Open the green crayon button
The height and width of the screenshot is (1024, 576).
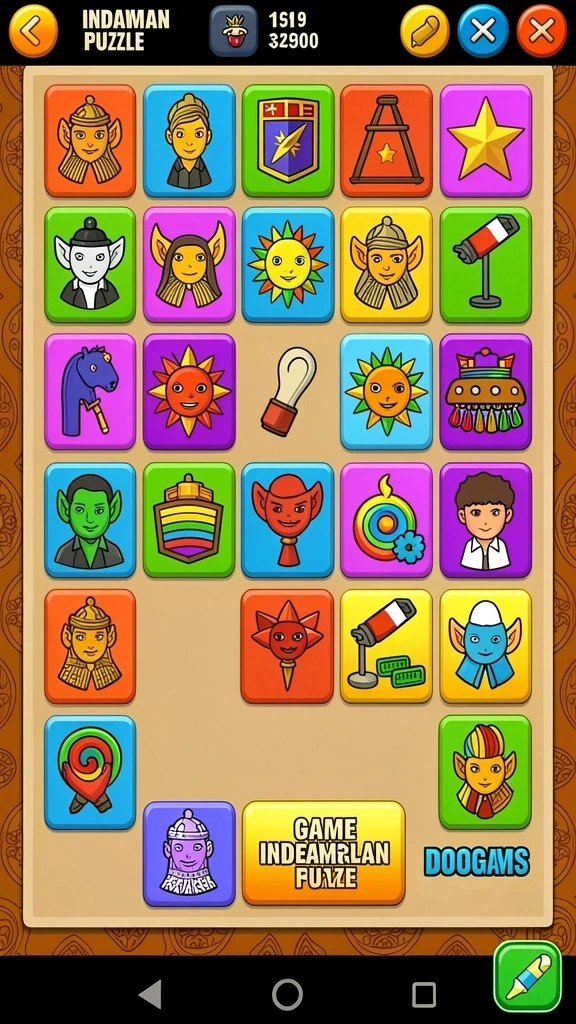point(528,977)
